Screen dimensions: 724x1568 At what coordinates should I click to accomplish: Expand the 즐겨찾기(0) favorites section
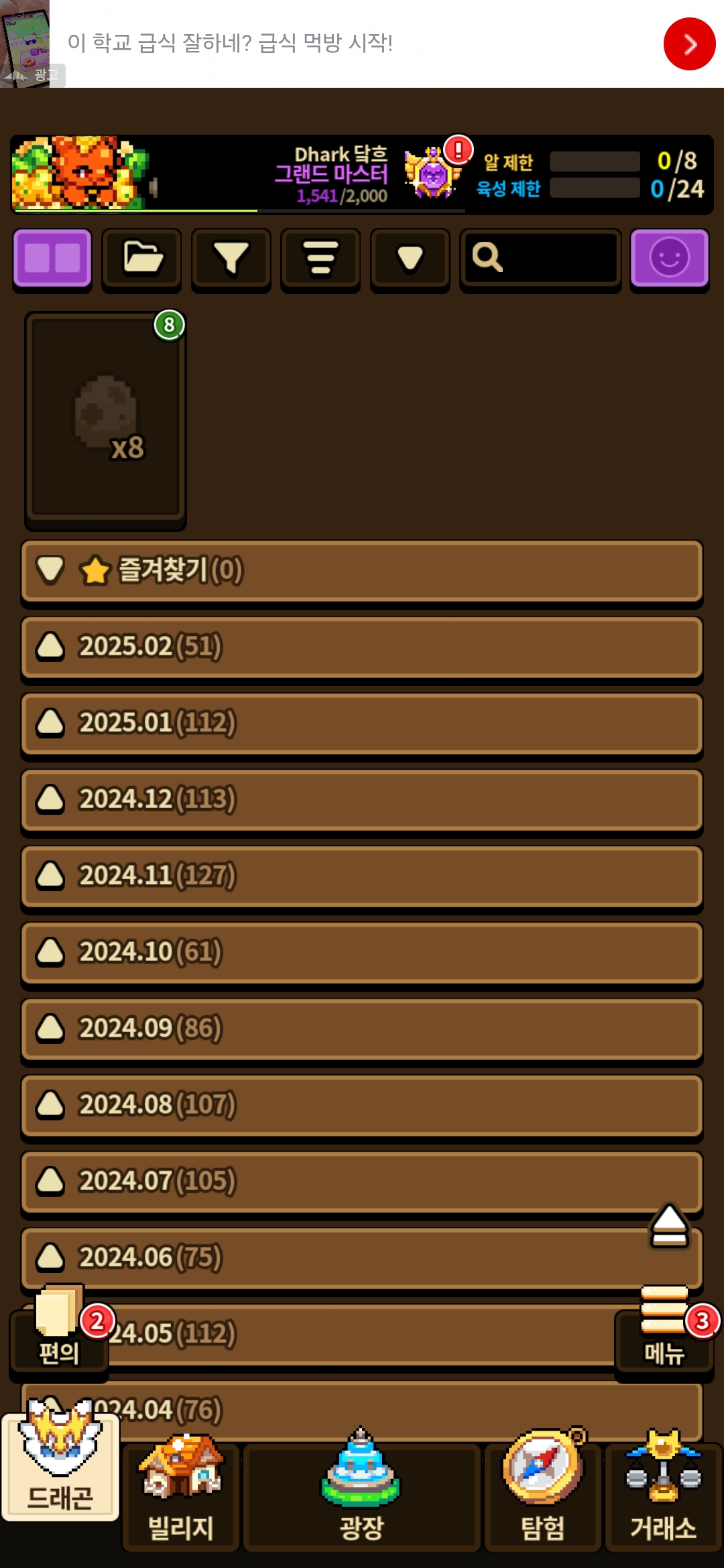(x=362, y=571)
